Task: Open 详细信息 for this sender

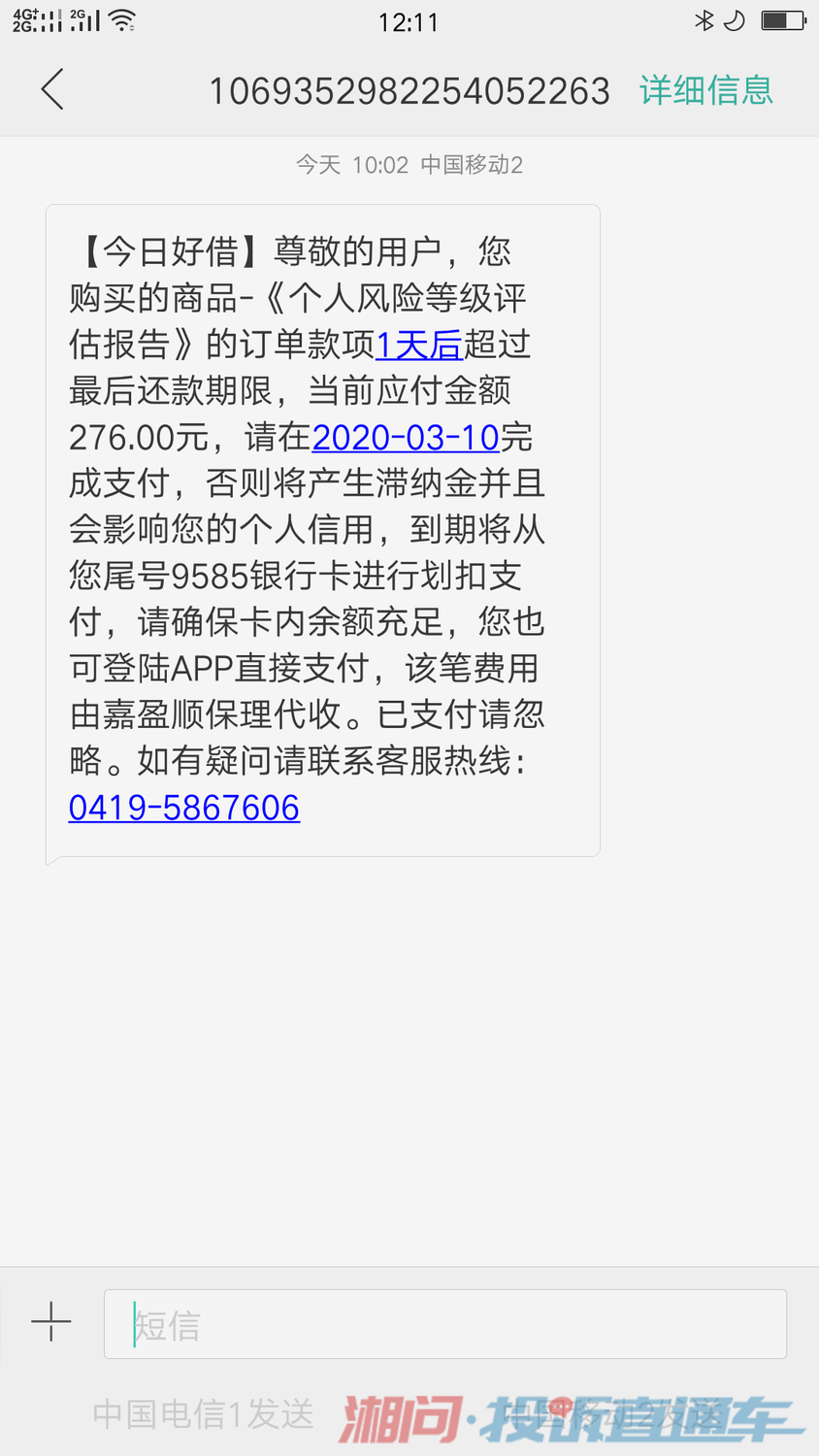Action: (x=705, y=90)
